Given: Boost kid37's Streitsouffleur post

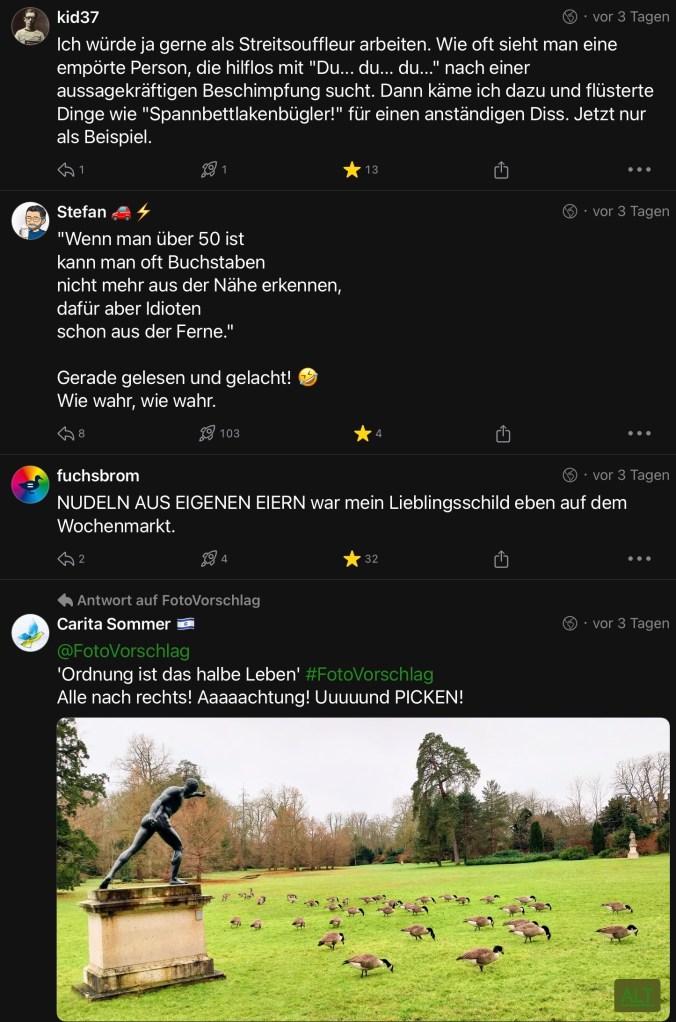Looking at the screenshot, I should click(208, 170).
